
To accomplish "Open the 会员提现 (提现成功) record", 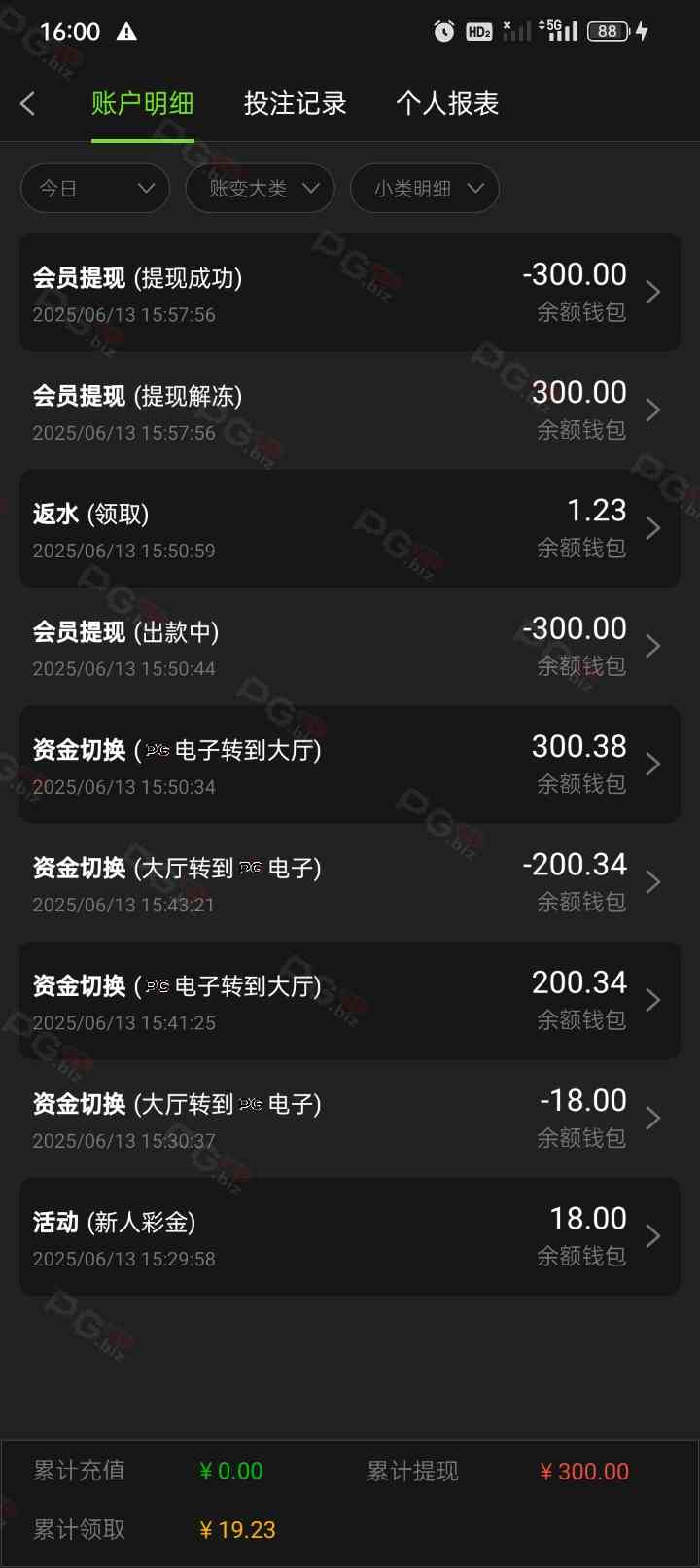I will click(350, 292).
